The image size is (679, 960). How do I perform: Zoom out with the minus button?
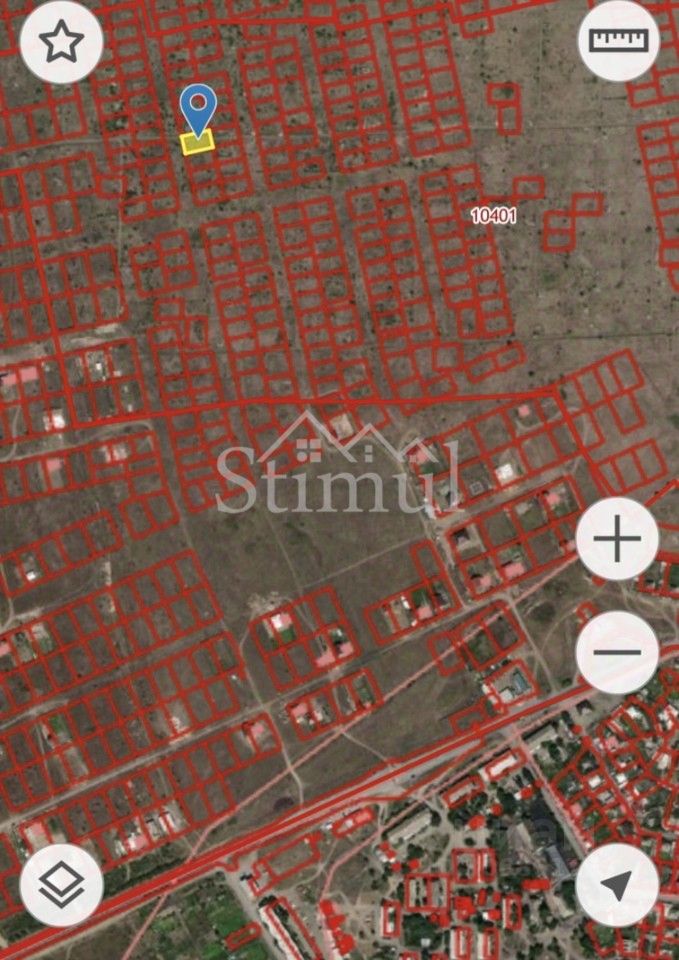(x=617, y=653)
